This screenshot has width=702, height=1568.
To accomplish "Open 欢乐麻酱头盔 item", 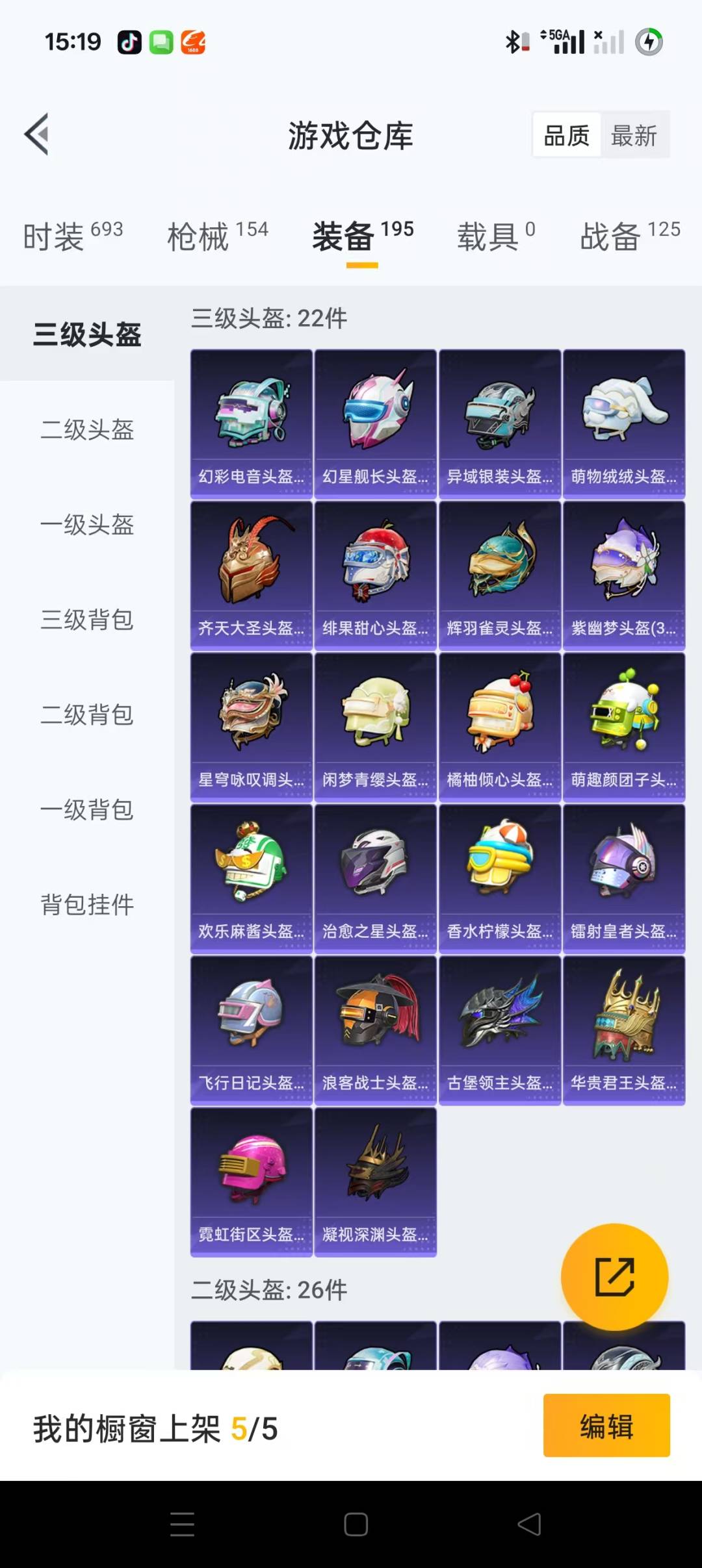I will (x=251, y=878).
